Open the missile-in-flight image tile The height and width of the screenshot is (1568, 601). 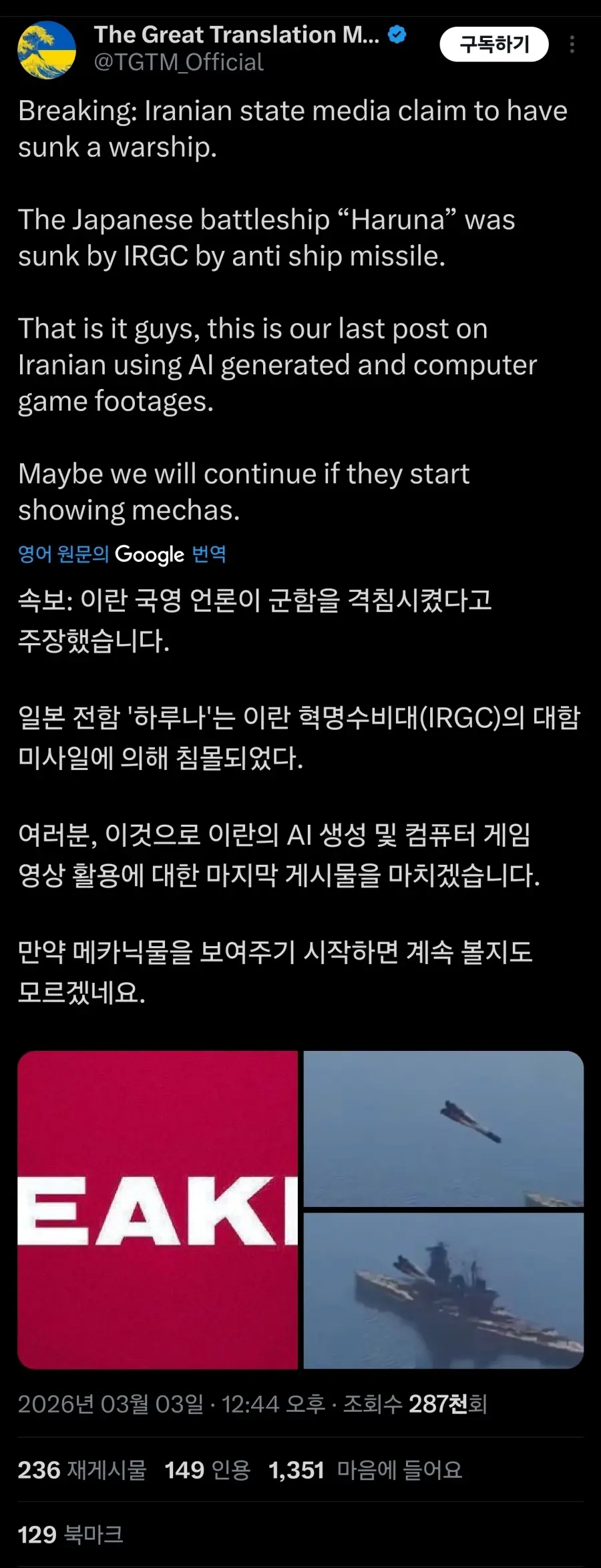point(443,1129)
